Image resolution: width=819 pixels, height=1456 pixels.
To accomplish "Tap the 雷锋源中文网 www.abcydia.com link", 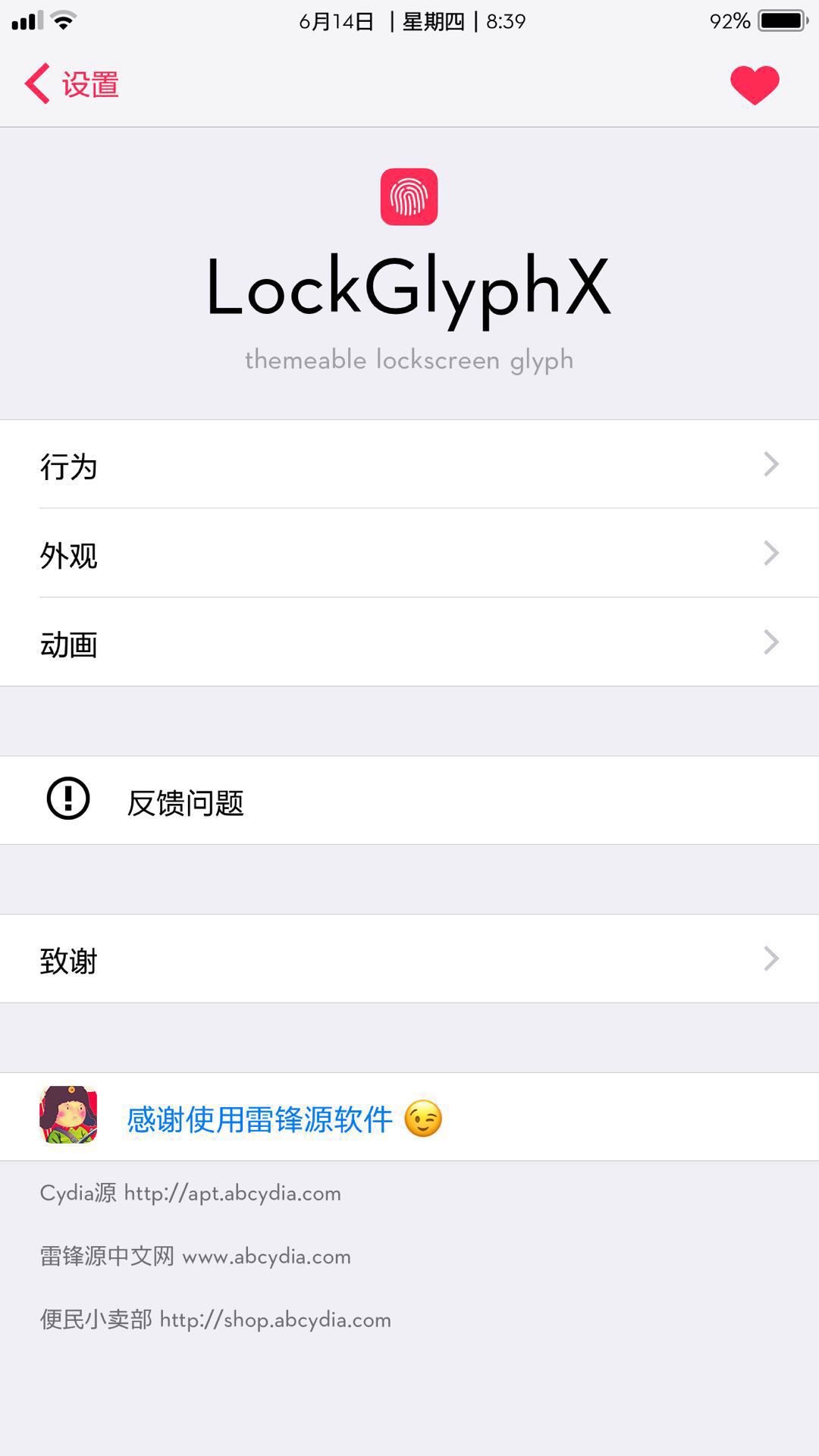I will pos(193,1255).
